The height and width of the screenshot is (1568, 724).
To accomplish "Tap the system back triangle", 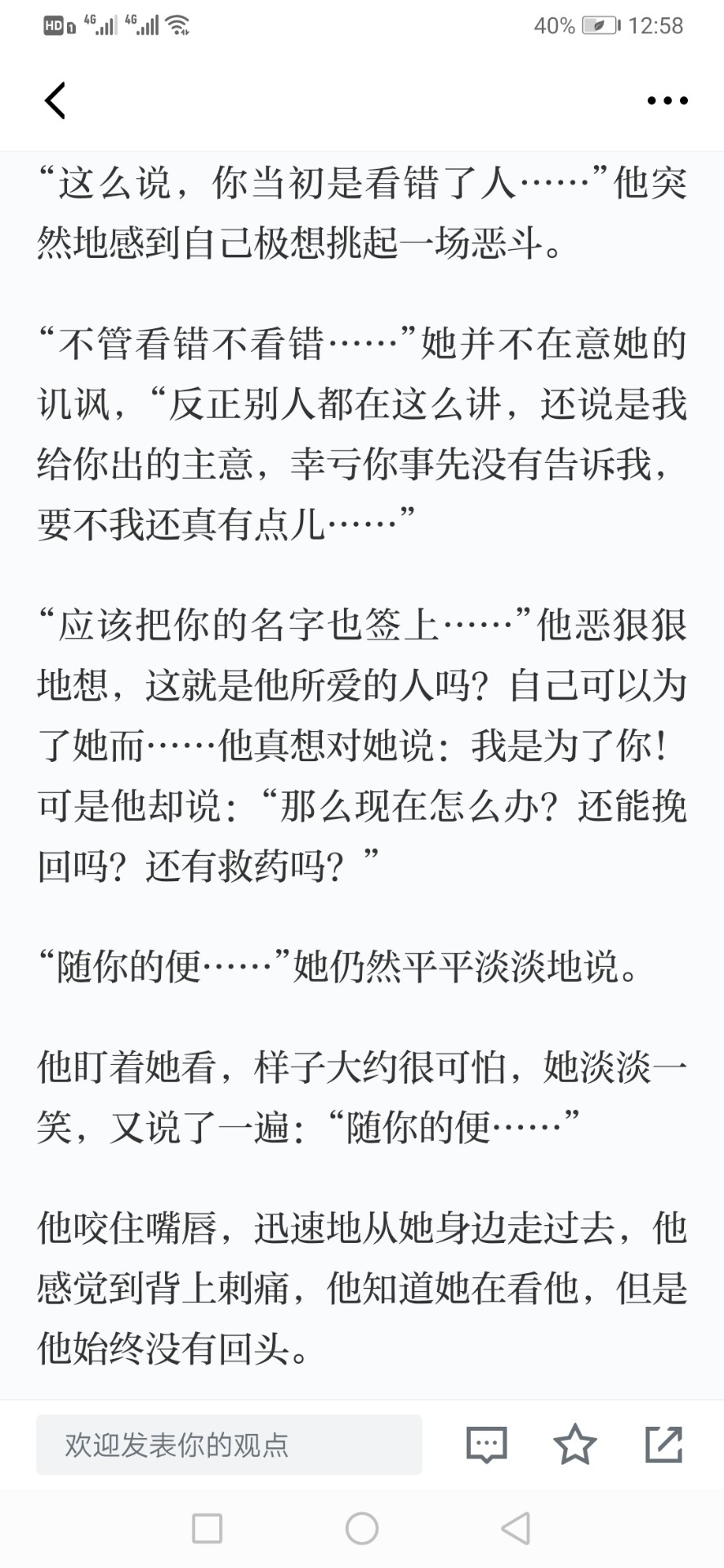I will pos(516,1528).
